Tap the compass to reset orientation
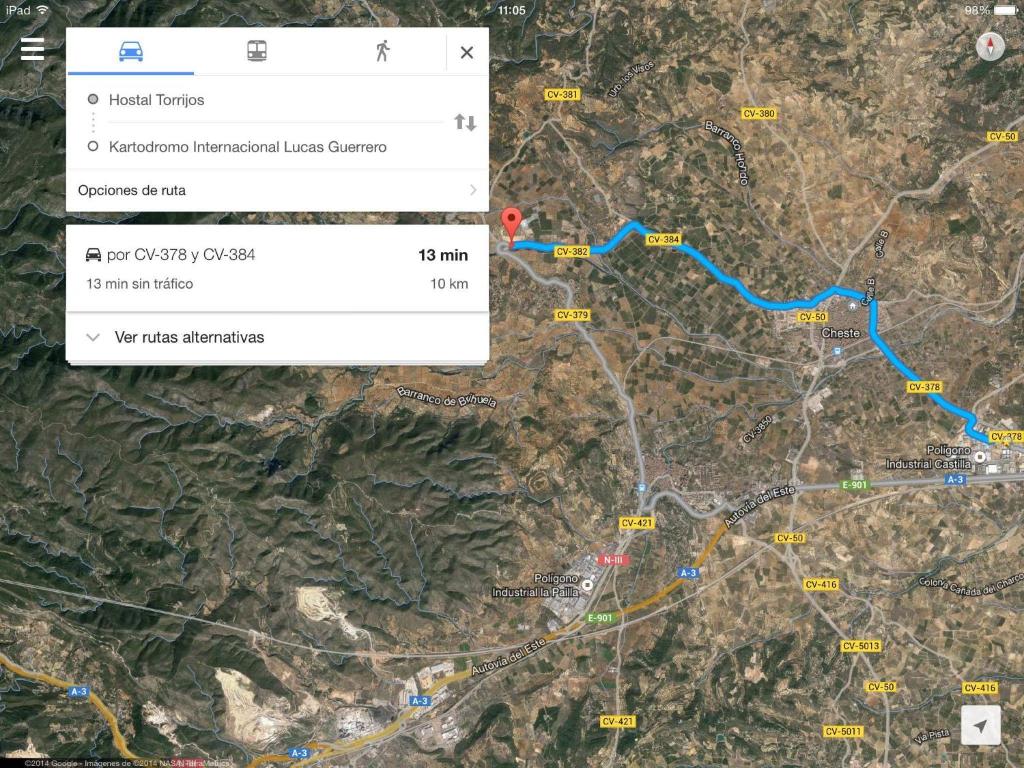 (x=990, y=46)
